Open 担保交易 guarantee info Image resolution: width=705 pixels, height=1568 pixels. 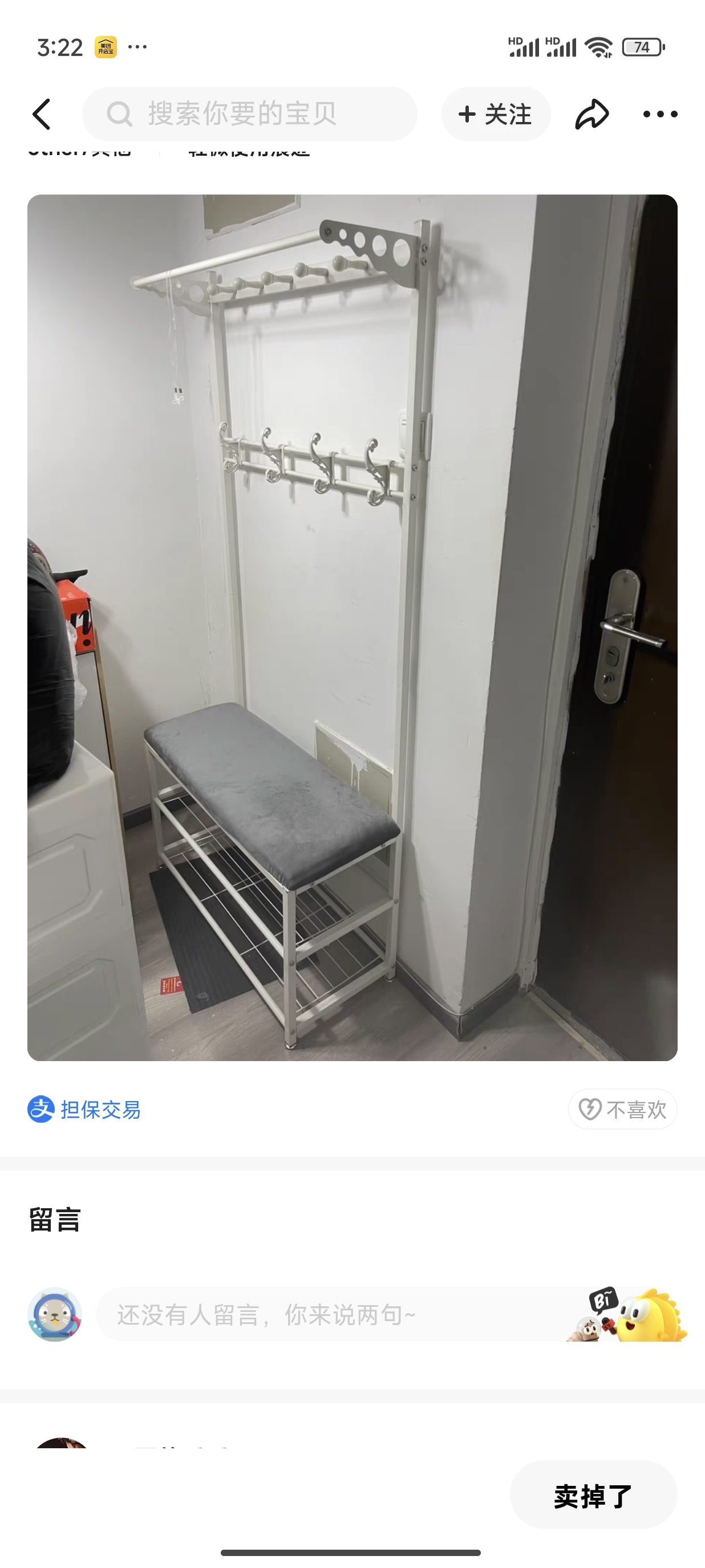[x=84, y=1109]
